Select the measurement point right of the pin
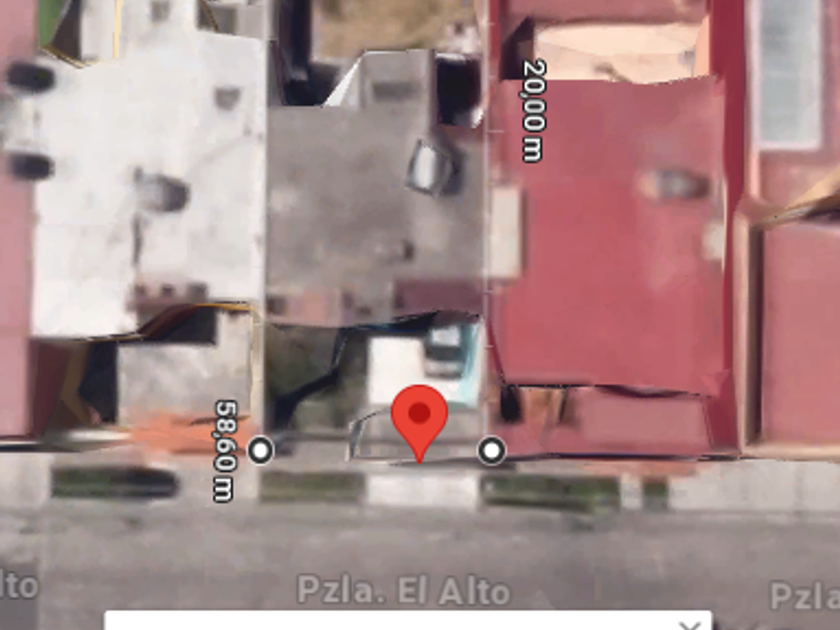Screen dimensions: 840x630 pyautogui.click(x=491, y=451)
